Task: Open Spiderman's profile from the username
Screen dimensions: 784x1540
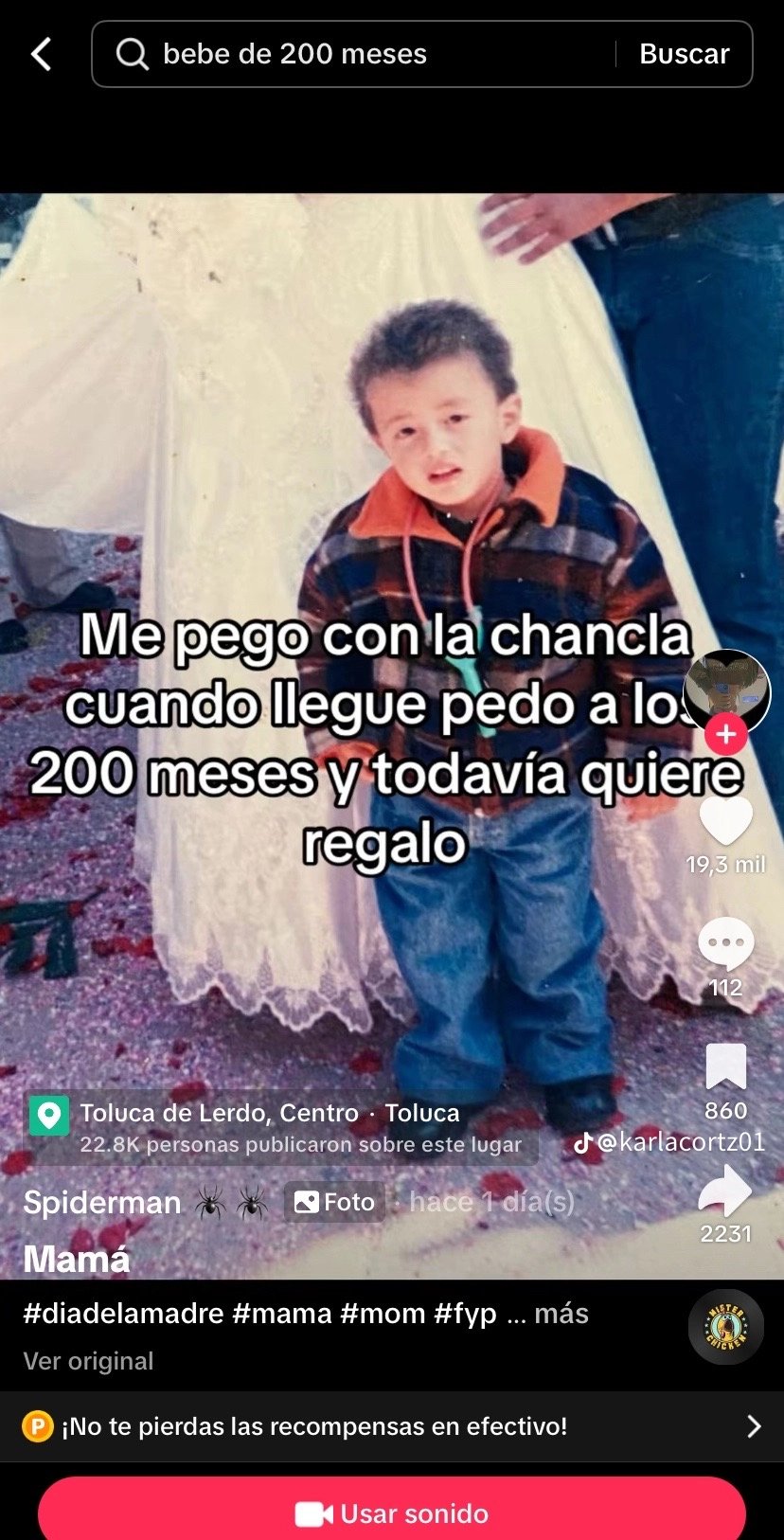Action: pyautogui.click(x=102, y=1202)
